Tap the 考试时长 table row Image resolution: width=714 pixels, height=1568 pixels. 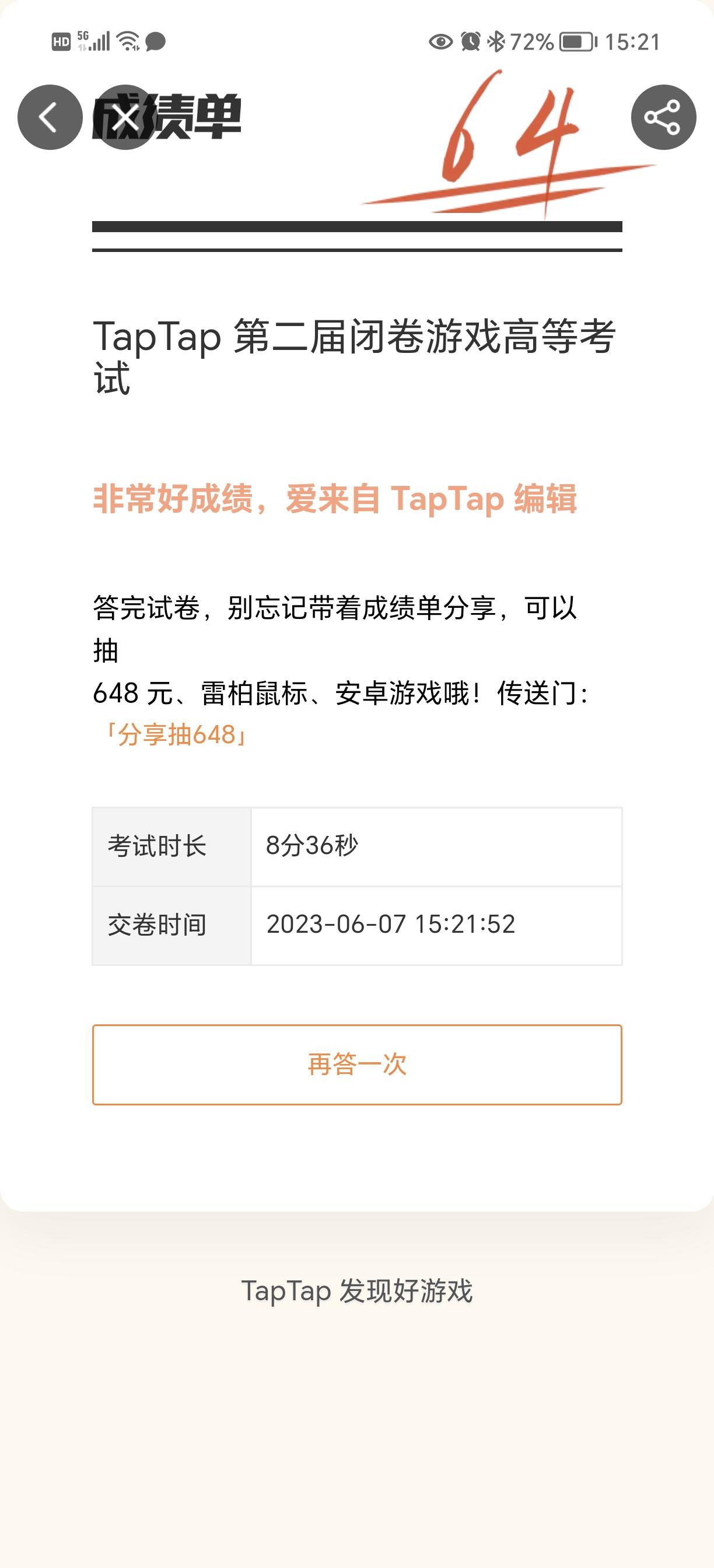click(x=356, y=846)
